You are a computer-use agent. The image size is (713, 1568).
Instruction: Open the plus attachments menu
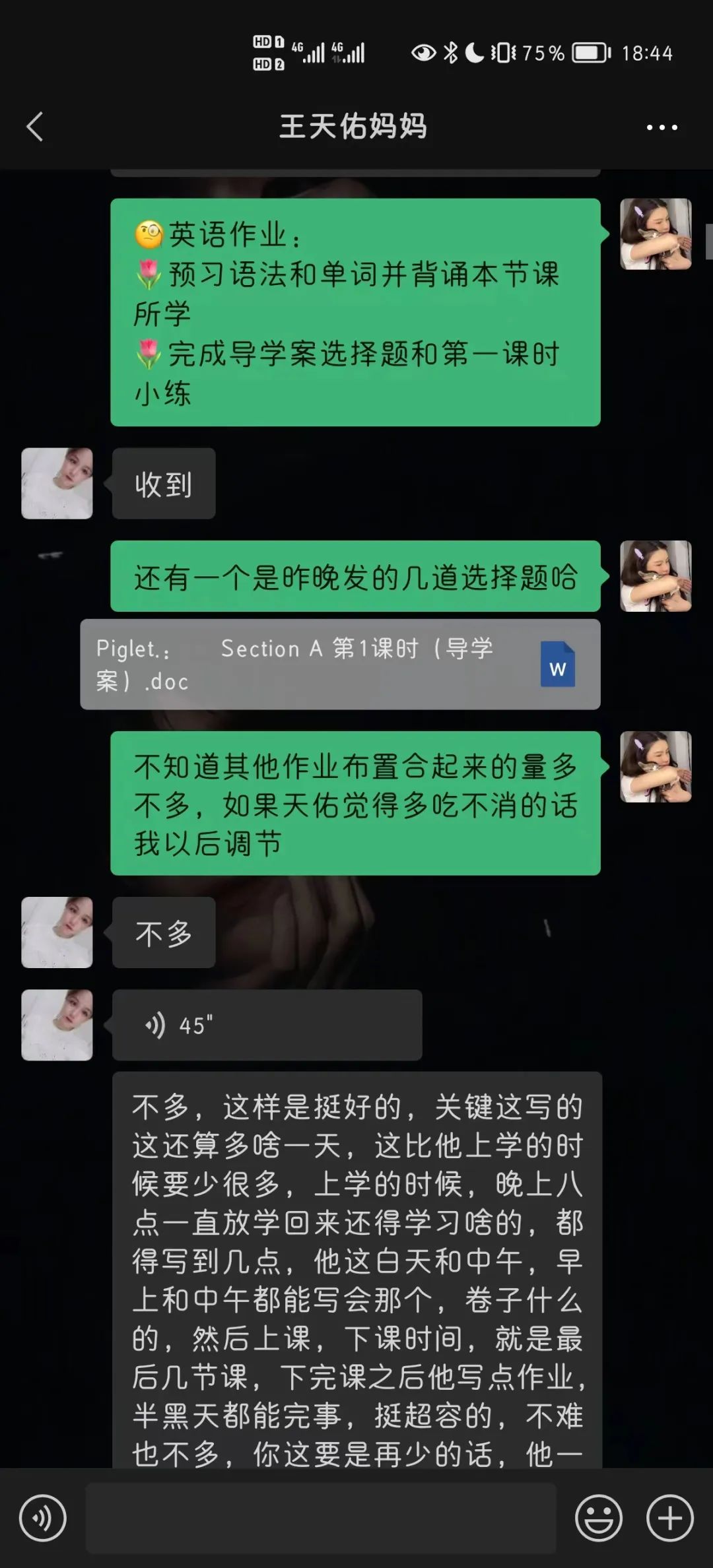(669, 1518)
